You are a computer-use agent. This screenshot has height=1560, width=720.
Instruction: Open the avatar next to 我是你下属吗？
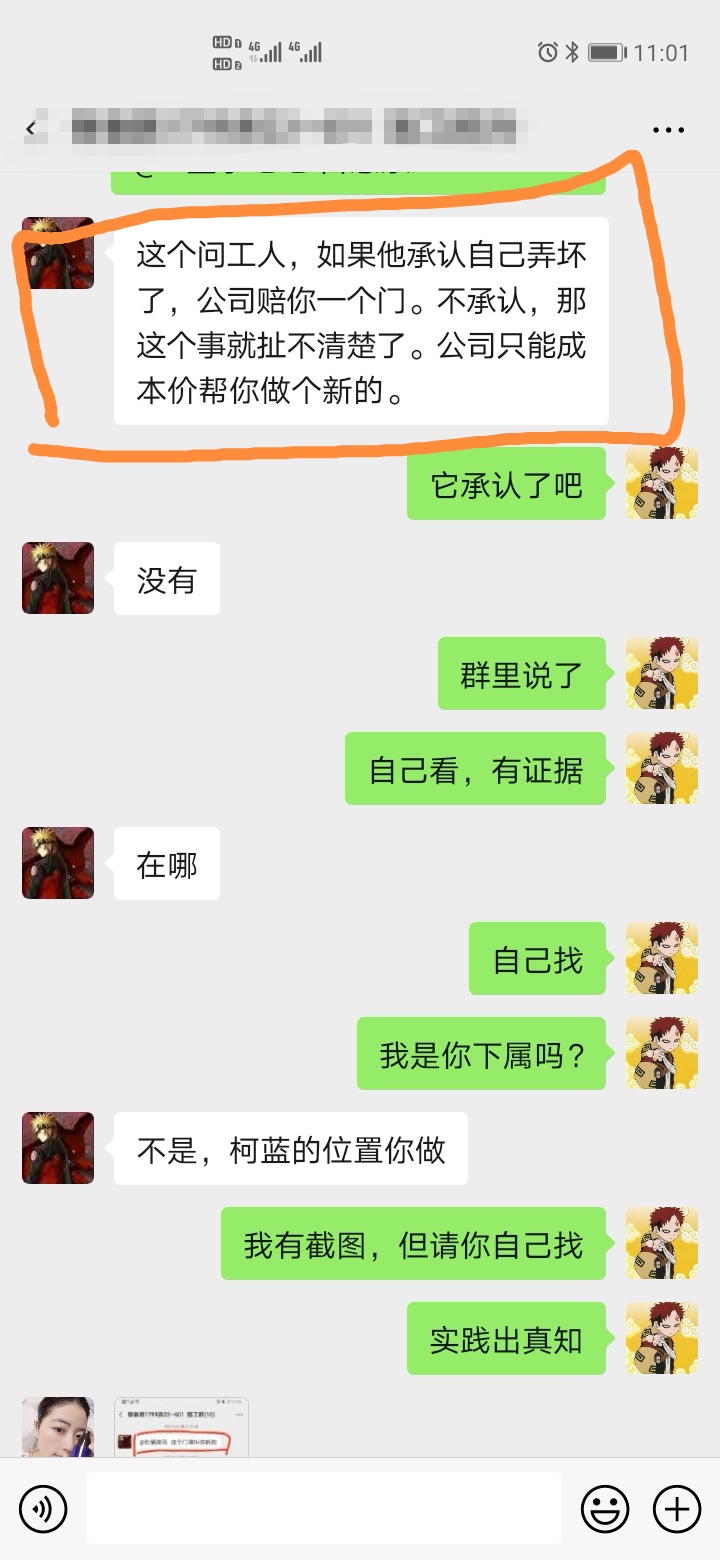point(661,1053)
